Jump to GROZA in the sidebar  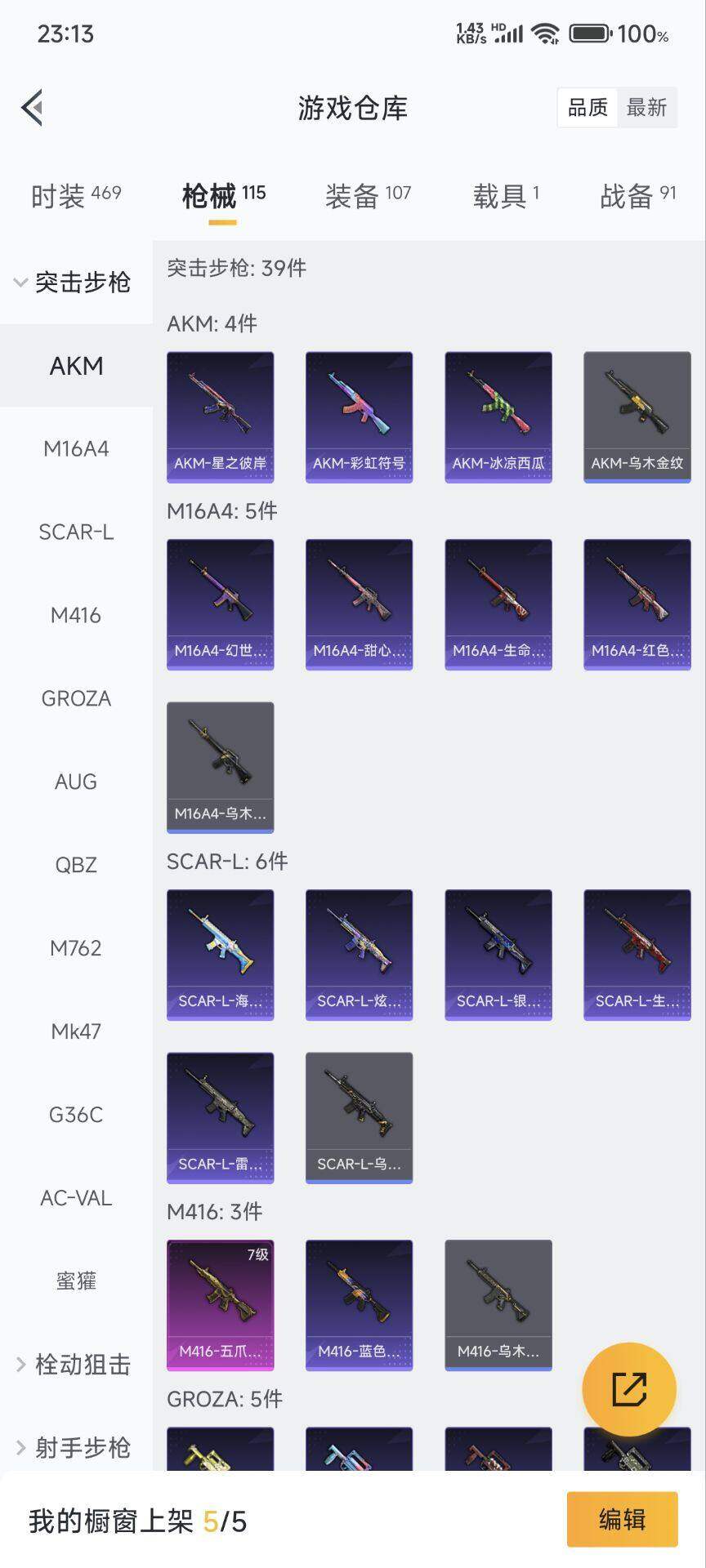tap(76, 698)
